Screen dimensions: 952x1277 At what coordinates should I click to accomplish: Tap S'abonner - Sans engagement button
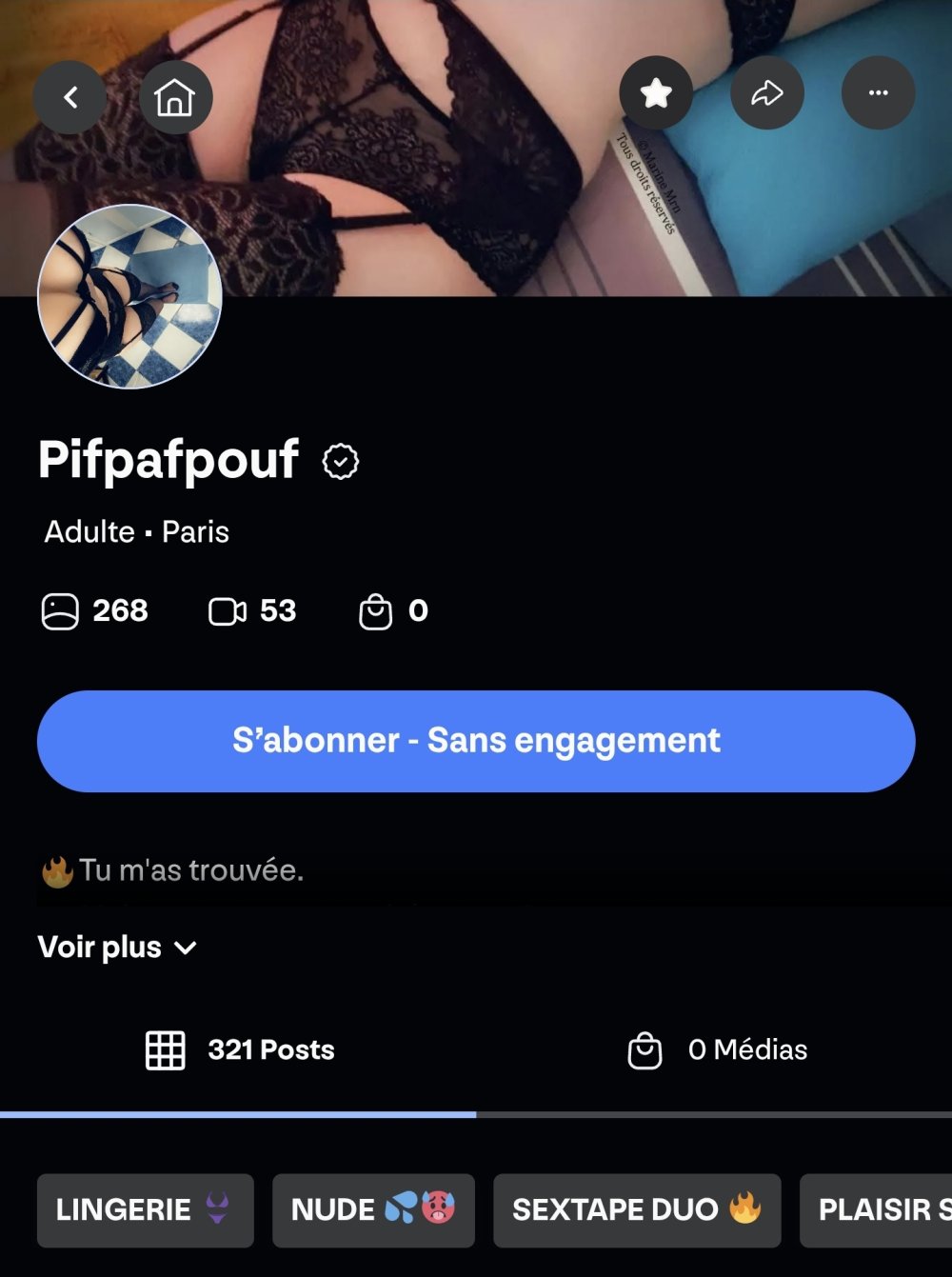click(x=476, y=741)
